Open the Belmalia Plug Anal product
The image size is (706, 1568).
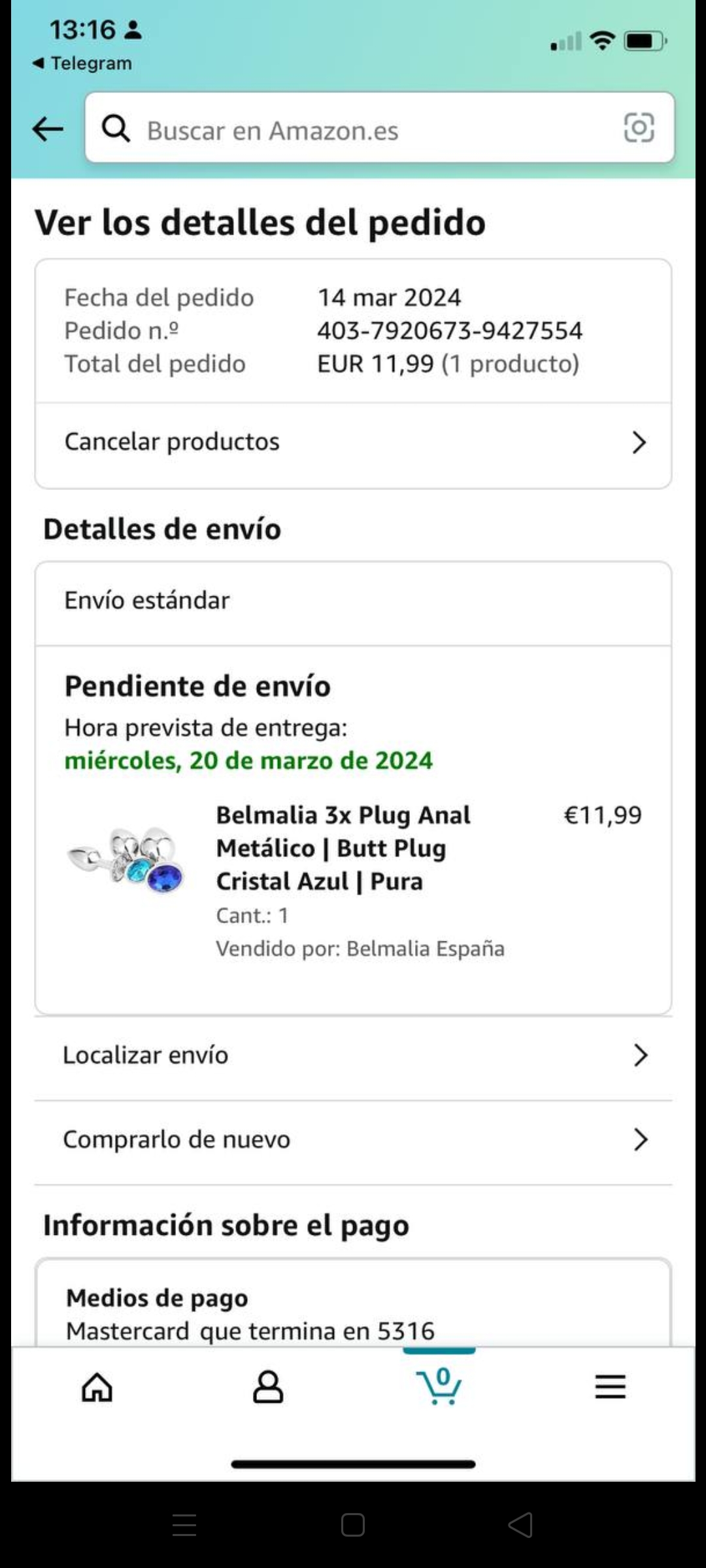(343, 847)
